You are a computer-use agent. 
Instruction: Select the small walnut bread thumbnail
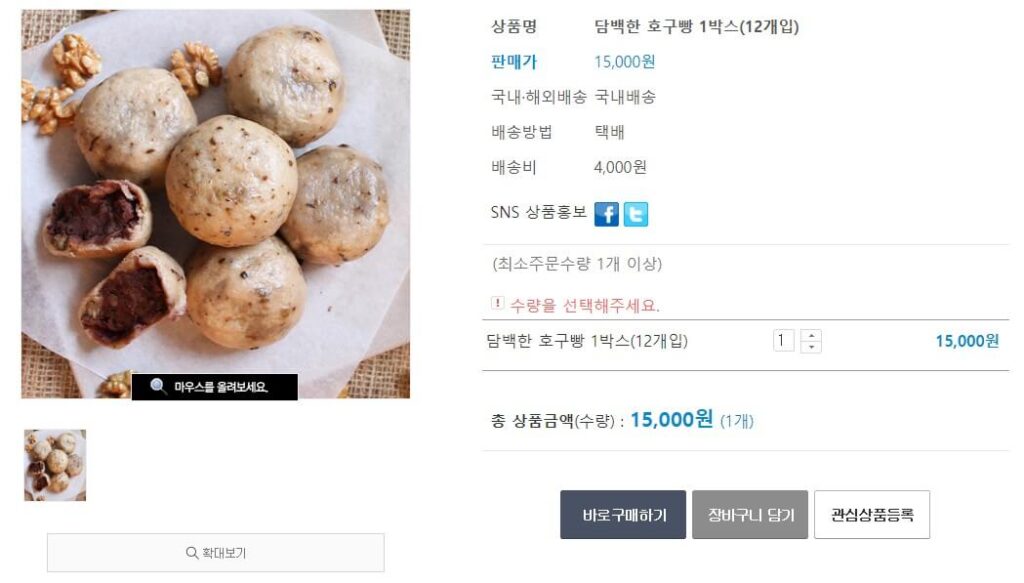[55, 465]
